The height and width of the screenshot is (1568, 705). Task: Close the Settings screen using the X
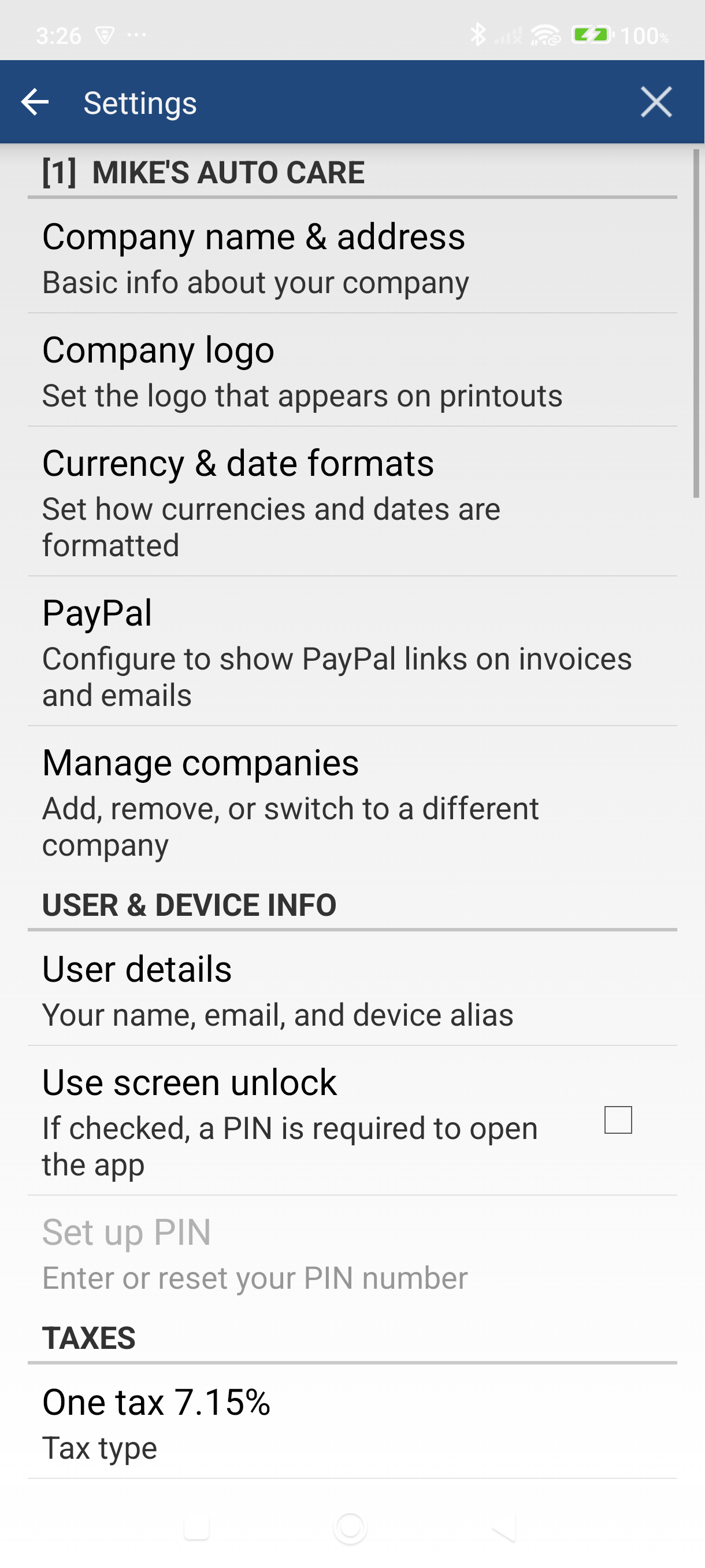tap(656, 102)
